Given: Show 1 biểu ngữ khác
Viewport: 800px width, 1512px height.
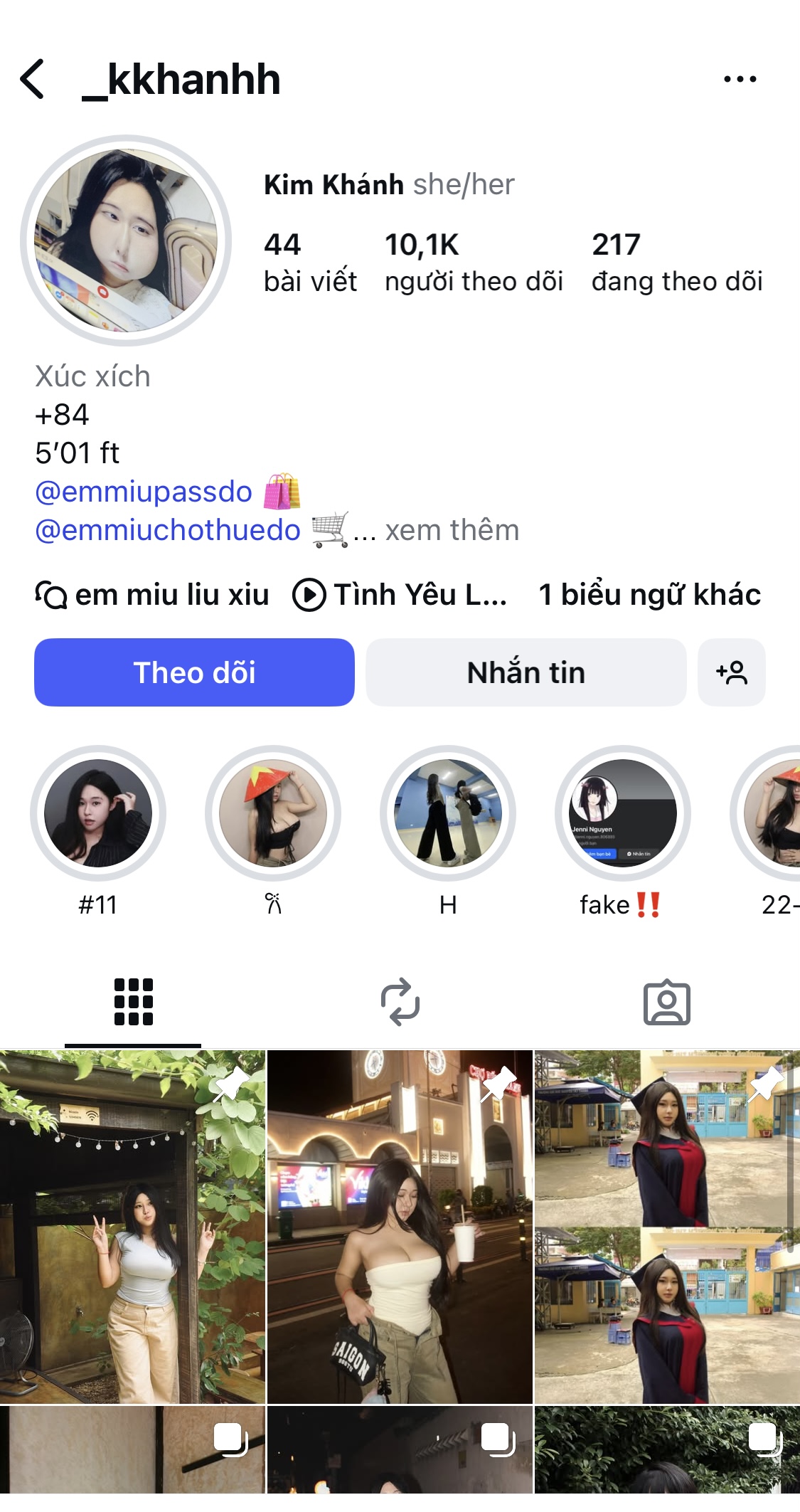Looking at the screenshot, I should point(649,595).
